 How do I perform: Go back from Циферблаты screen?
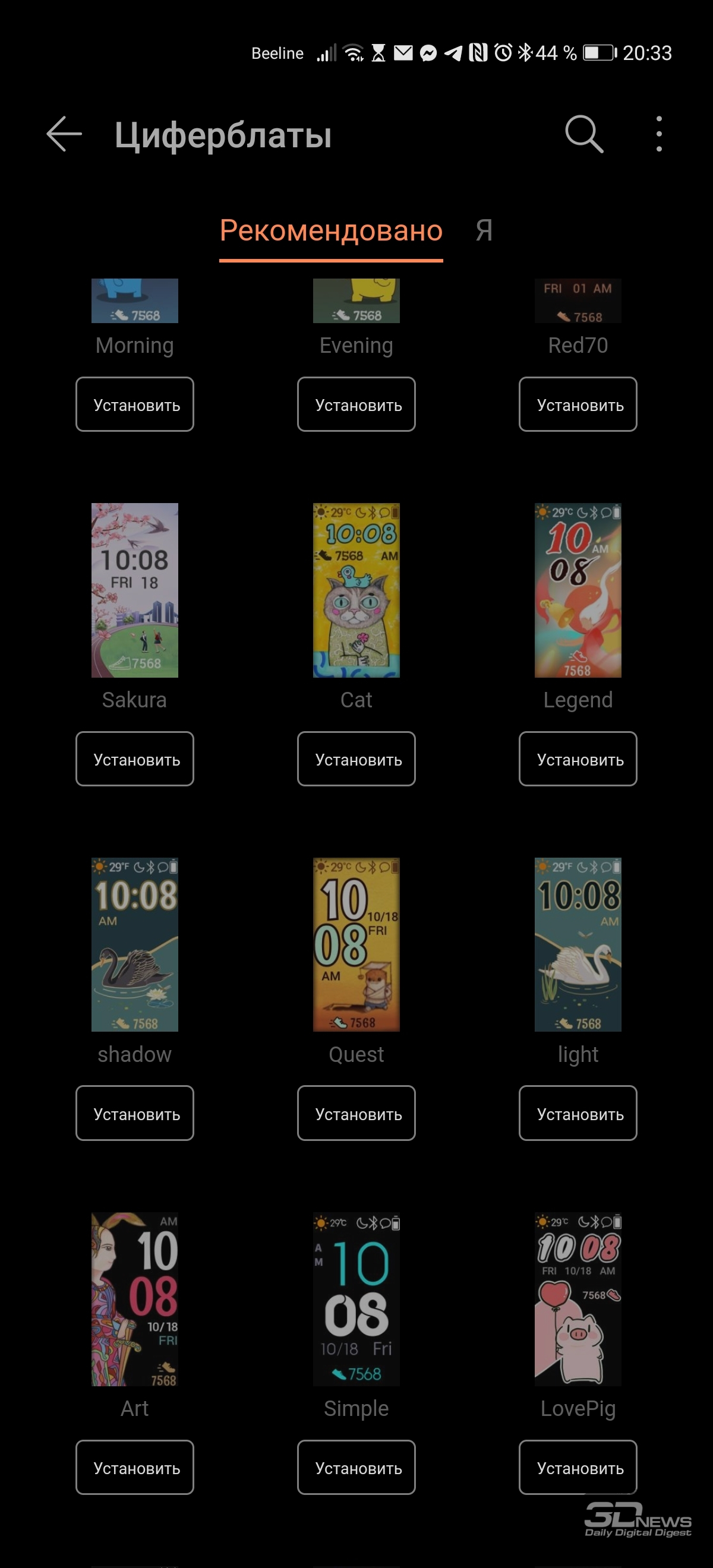click(x=64, y=133)
